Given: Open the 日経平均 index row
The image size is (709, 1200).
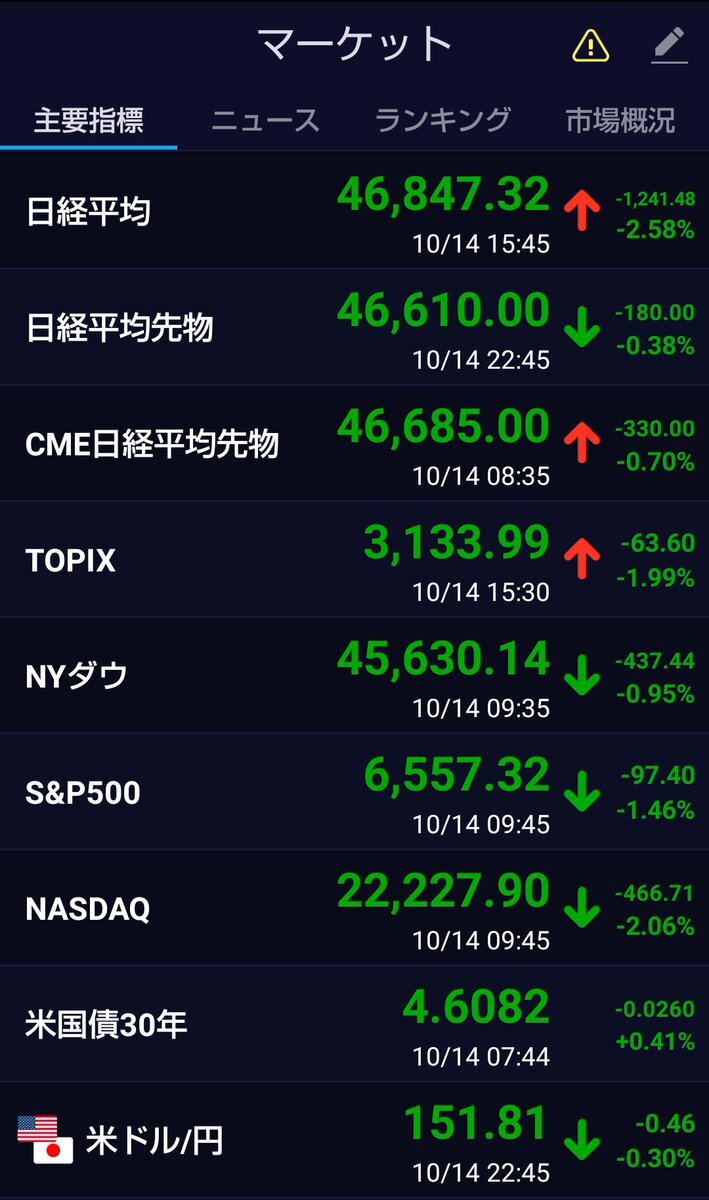Looking at the screenshot, I should [x=354, y=212].
